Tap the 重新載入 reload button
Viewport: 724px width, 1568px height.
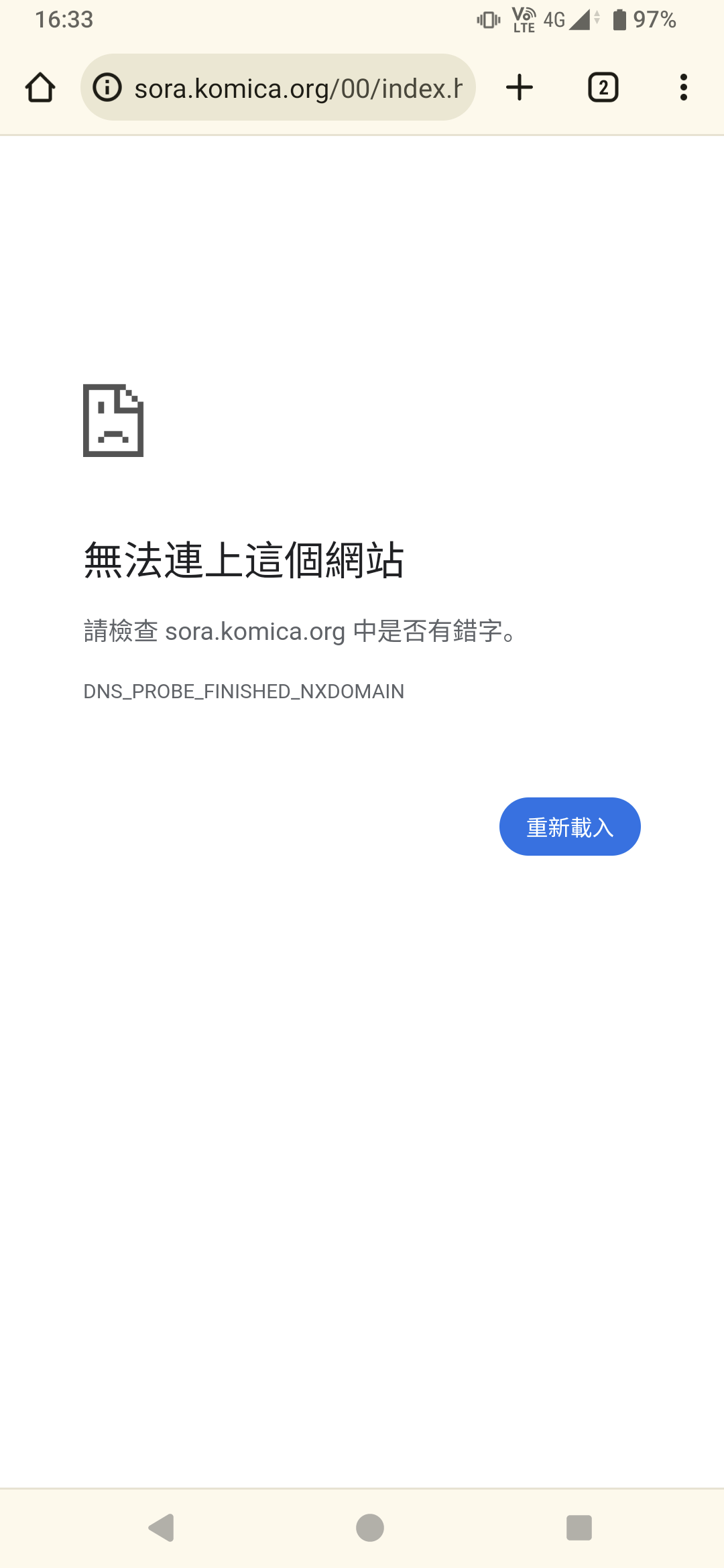click(570, 826)
